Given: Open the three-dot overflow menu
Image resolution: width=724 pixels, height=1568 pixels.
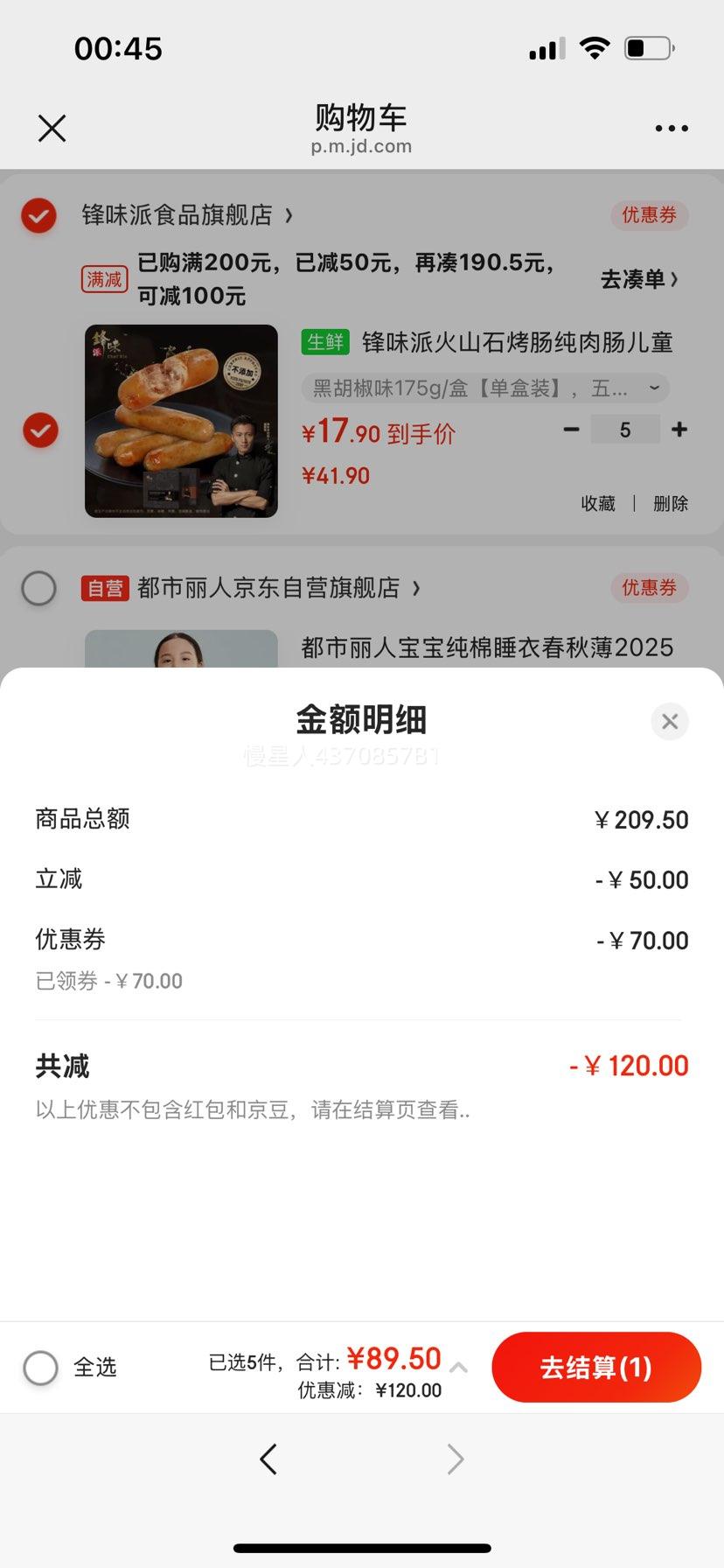Looking at the screenshot, I should pyautogui.click(x=671, y=129).
